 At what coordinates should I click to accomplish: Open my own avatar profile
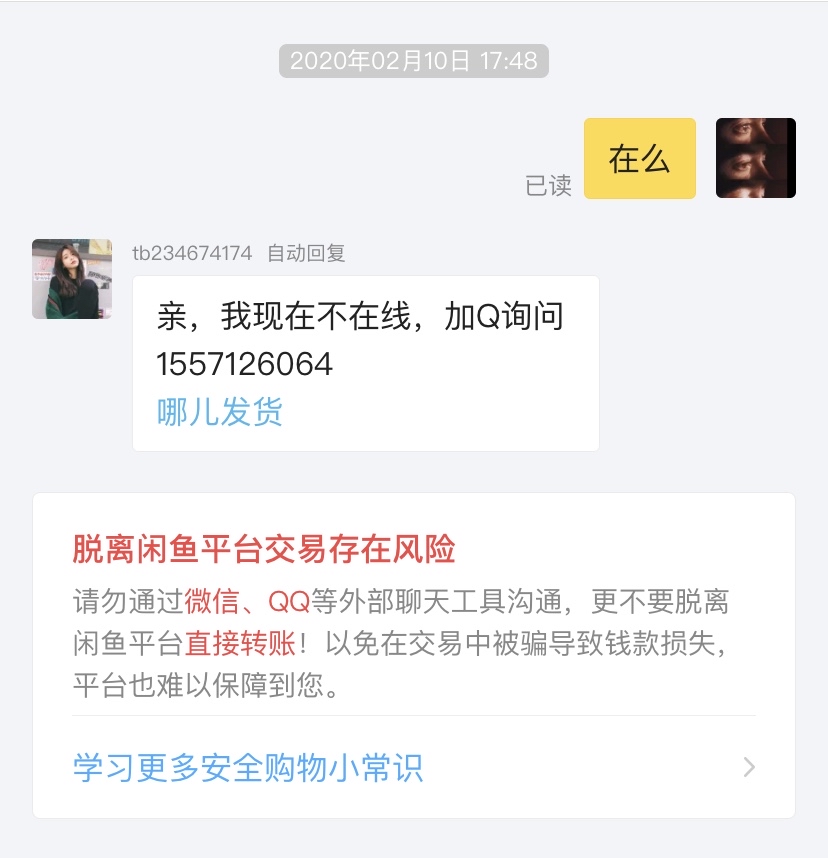pos(755,158)
